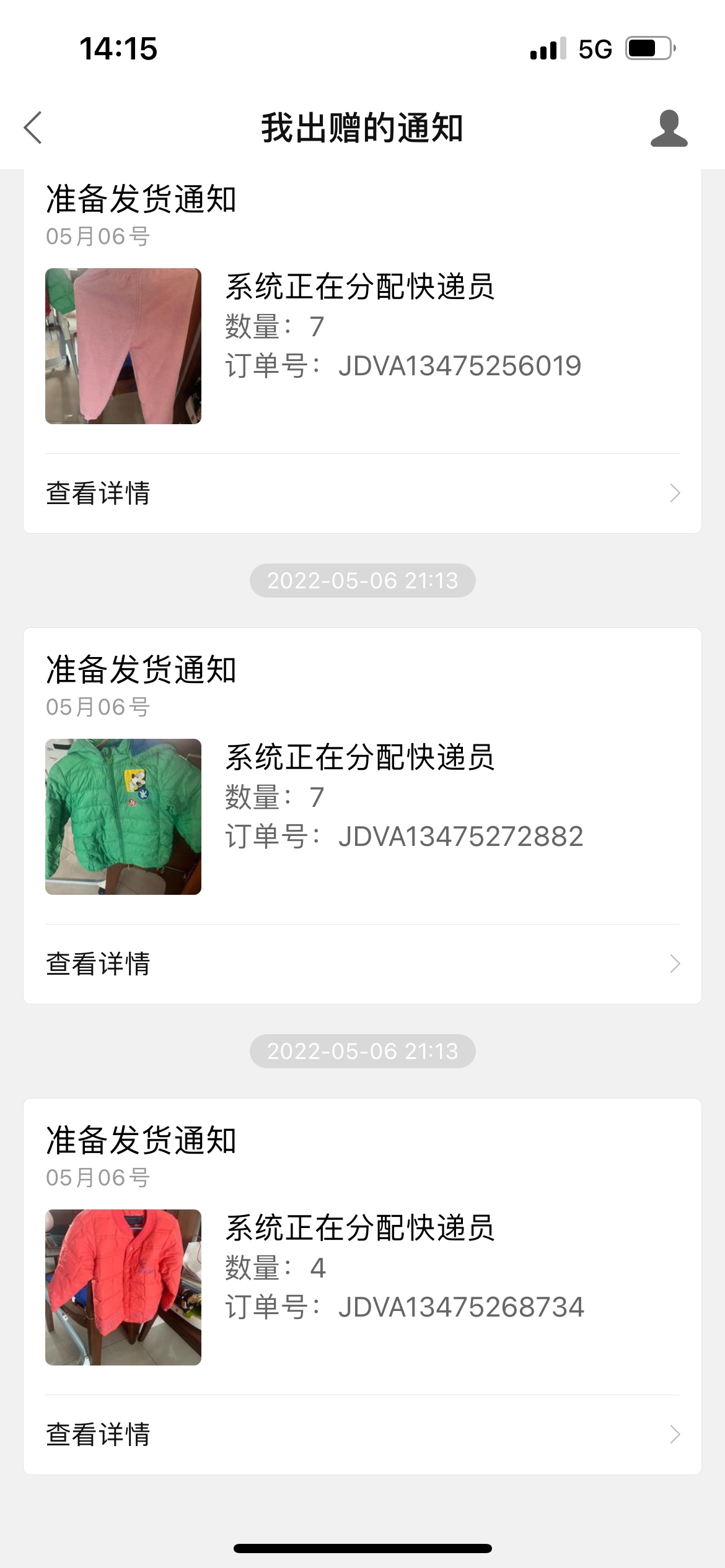Open the profile icon in the header
This screenshot has width=725, height=1568.
669,128
